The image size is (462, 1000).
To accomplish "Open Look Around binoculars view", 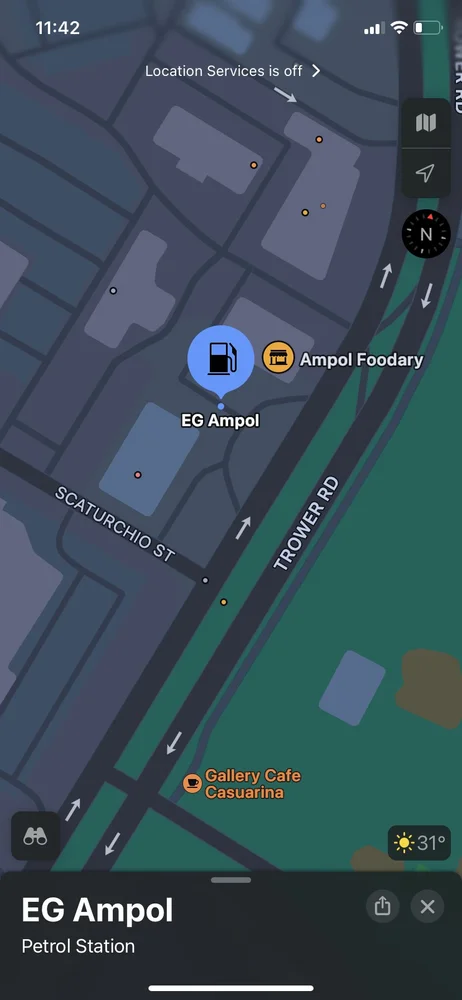I will (36, 836).
